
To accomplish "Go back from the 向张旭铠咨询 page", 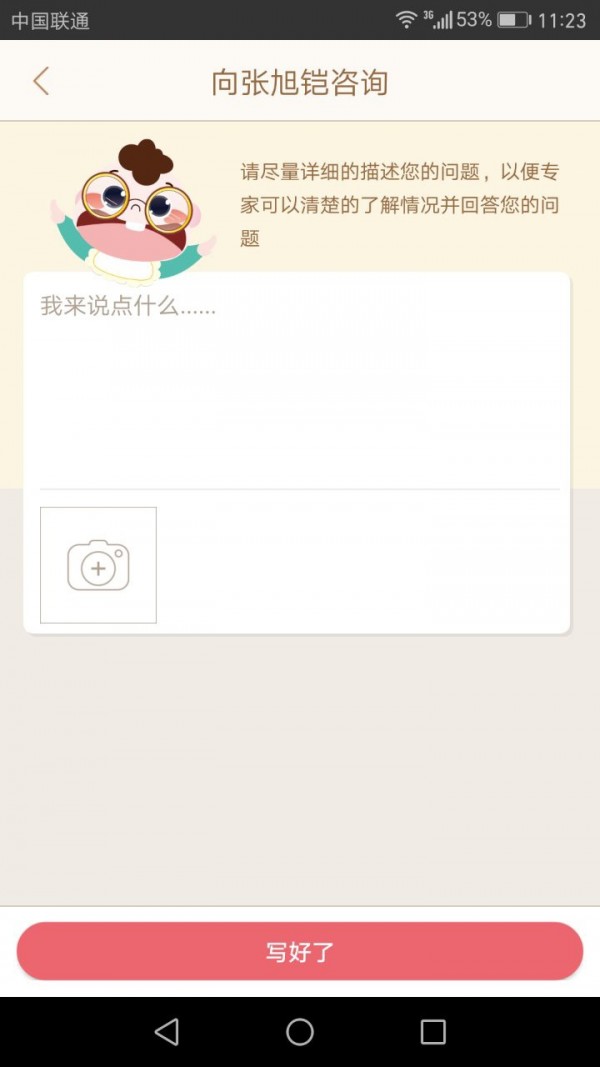I will [x=41, y=81].
